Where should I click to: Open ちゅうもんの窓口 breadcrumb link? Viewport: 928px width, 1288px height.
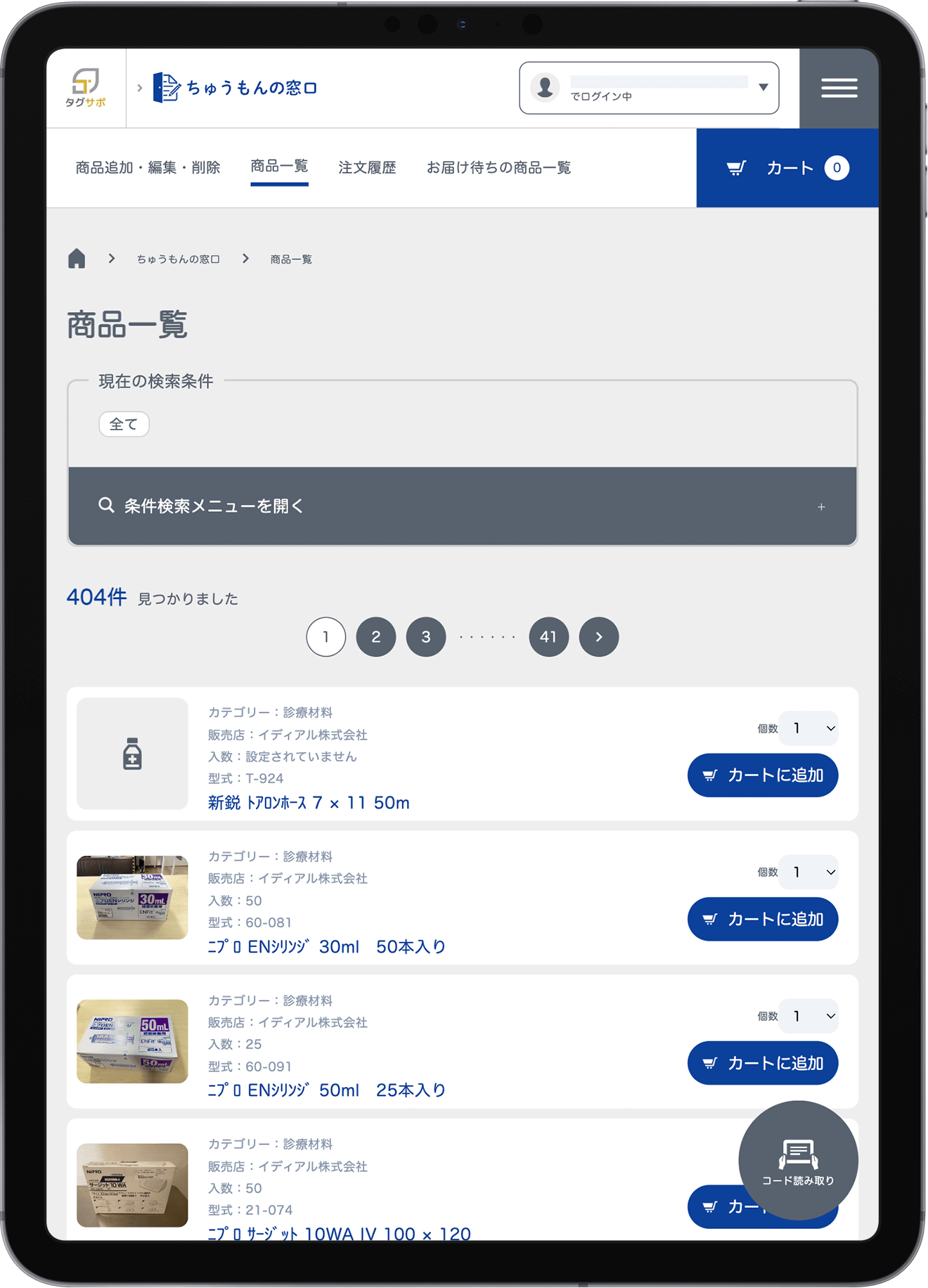click(x=178, y=259)
